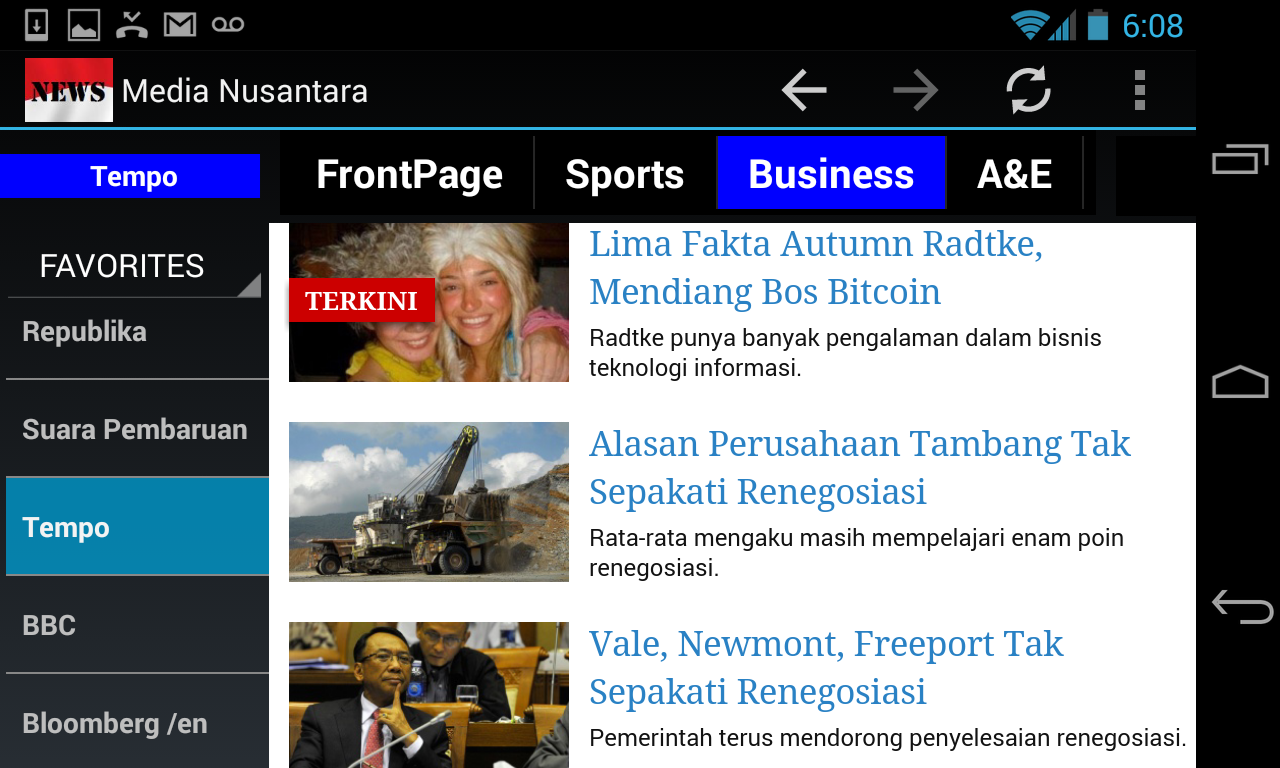Image resolution: width=1280 pixels, height=768 pixels.
Task: Open the overflow menu
Action: pyautogui.click(x=1139, y=91)
